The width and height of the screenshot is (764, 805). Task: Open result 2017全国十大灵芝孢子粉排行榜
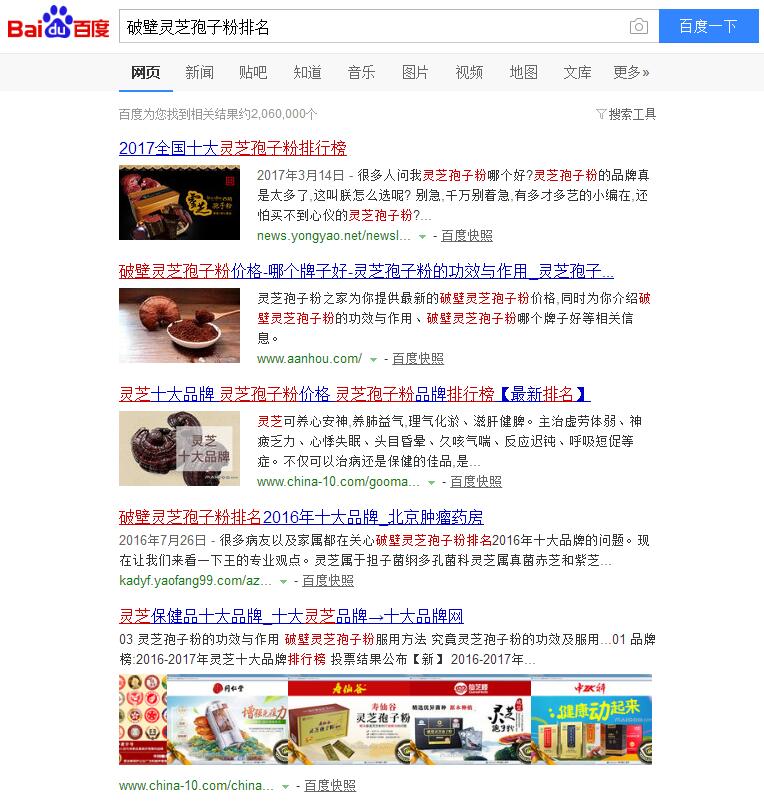(x=232, y=148)
